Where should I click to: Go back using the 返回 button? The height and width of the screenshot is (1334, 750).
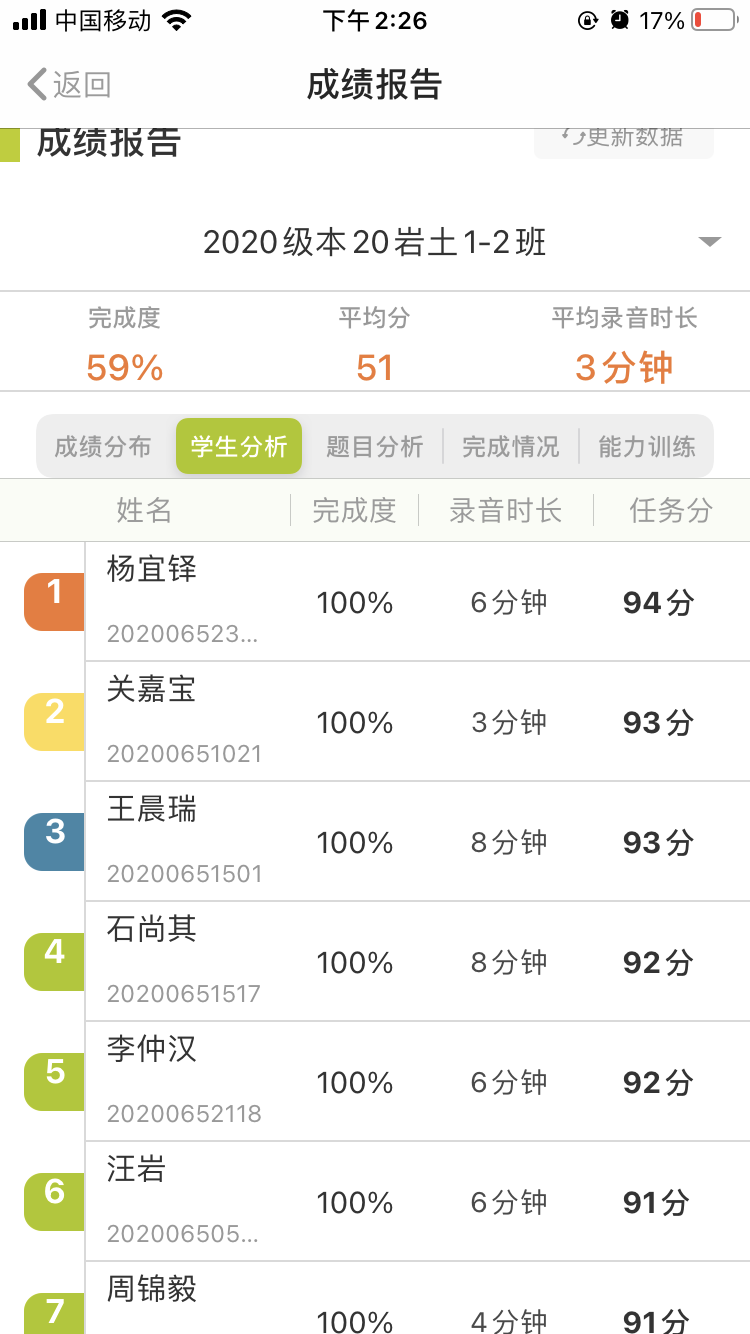(68, 85)
